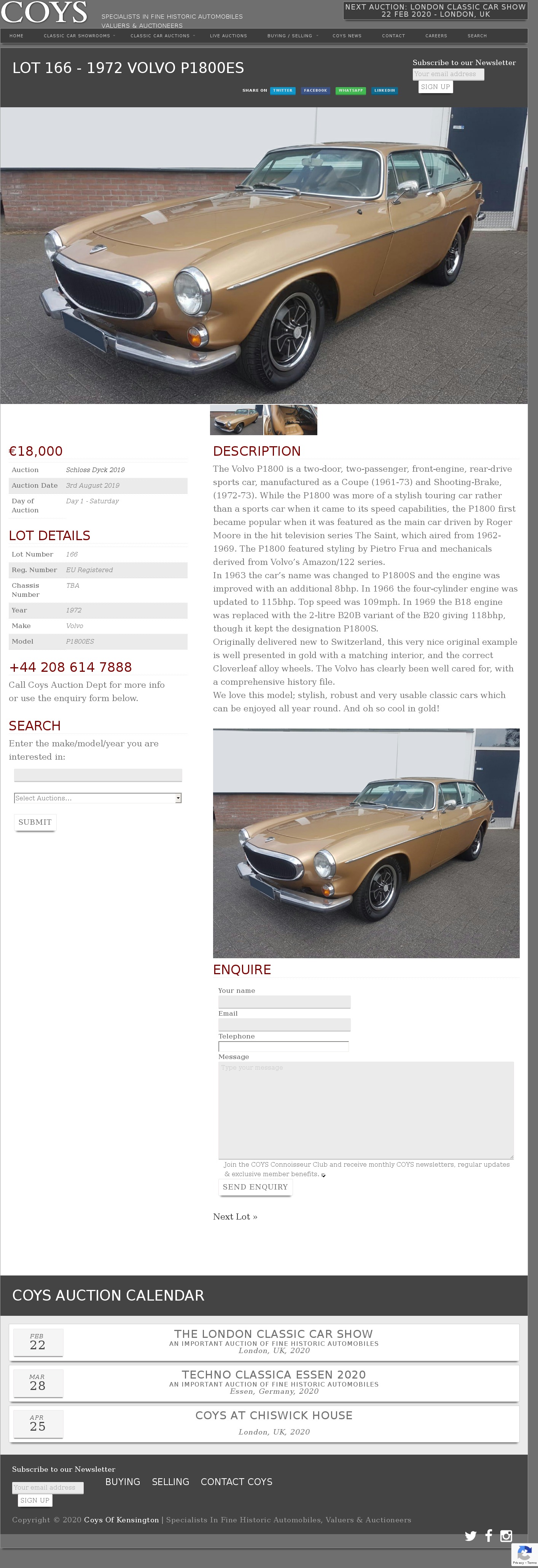Image resolution: width=538 pixels, height=1568 pixels.
Task: Share this lot on Facebook
Action: pos(315,90)
